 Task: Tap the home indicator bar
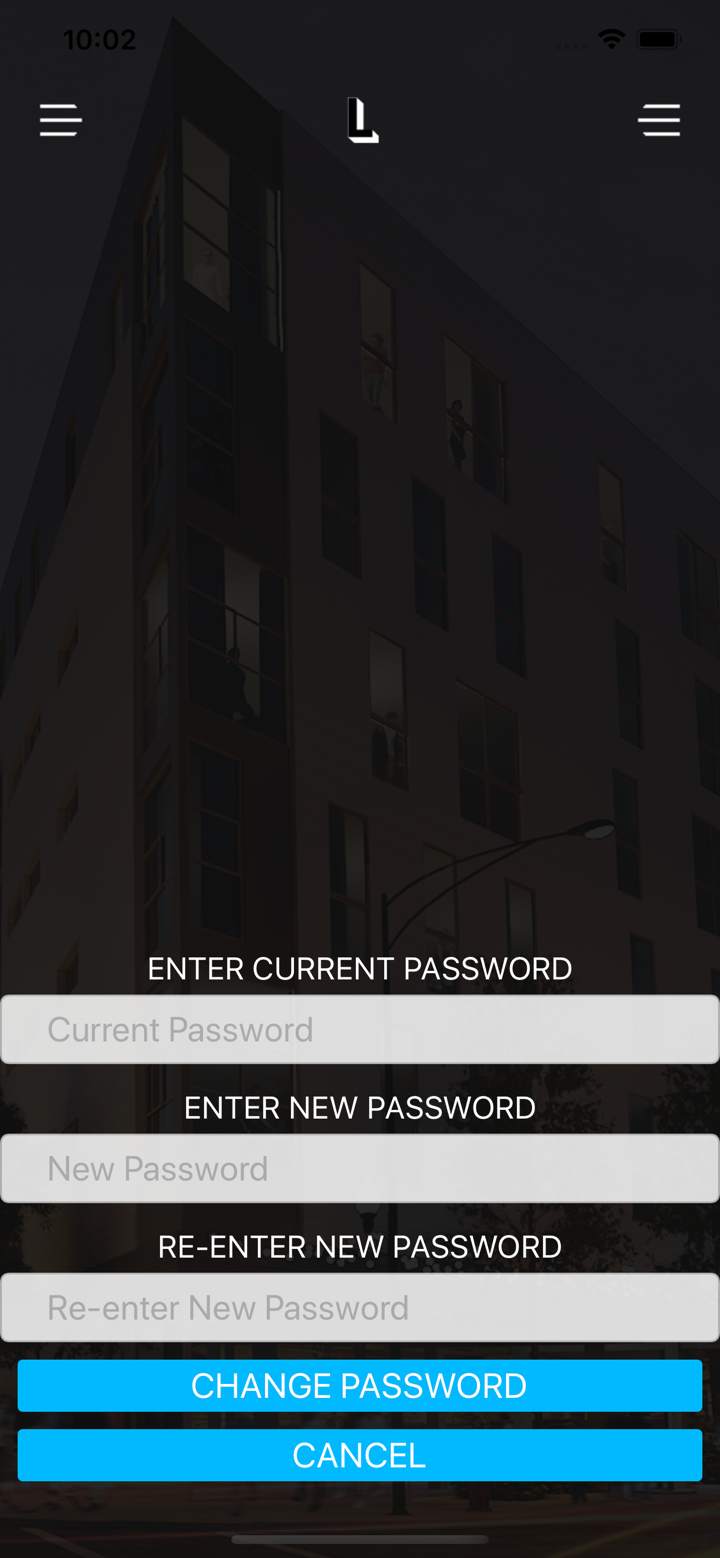tap(360, 1540)
